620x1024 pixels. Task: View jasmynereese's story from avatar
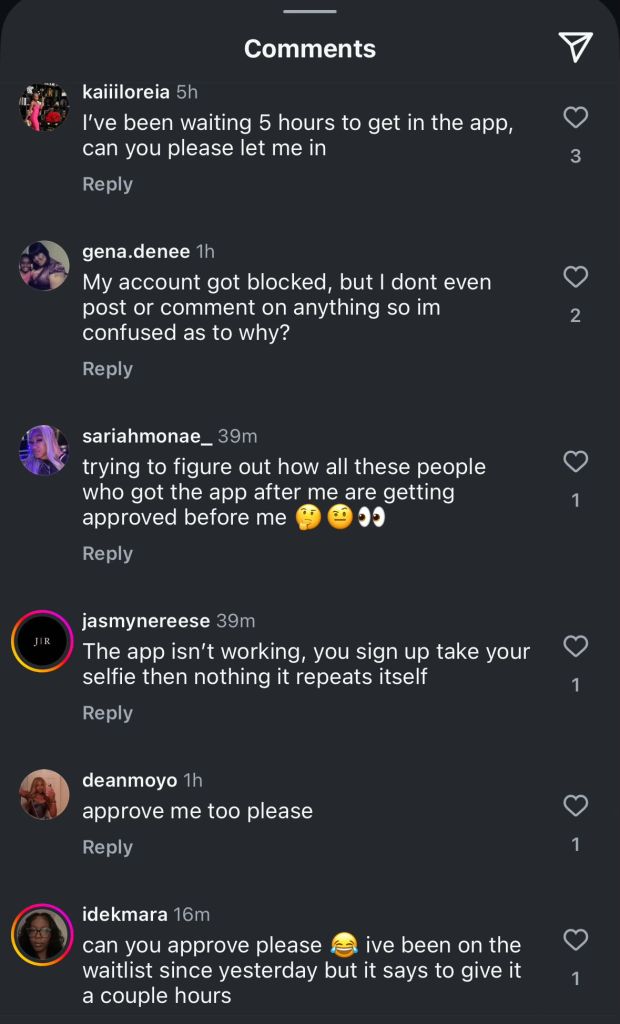coord(42,641)
